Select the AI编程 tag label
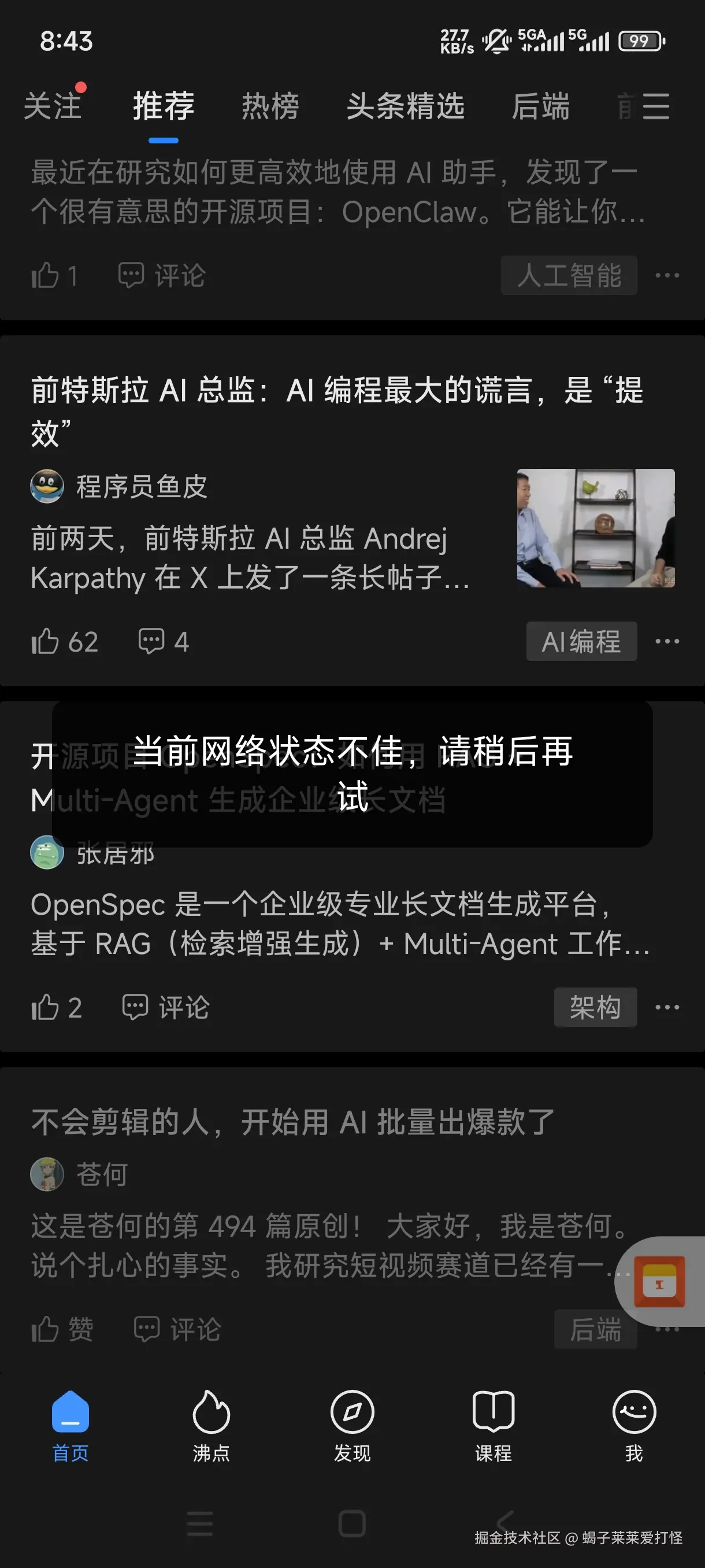 581,641
